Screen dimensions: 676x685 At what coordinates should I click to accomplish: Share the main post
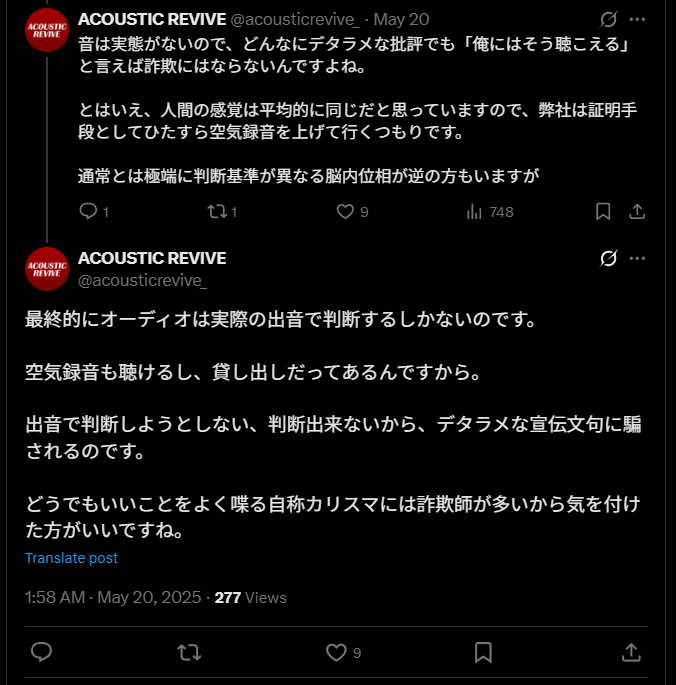coord(631,652)
